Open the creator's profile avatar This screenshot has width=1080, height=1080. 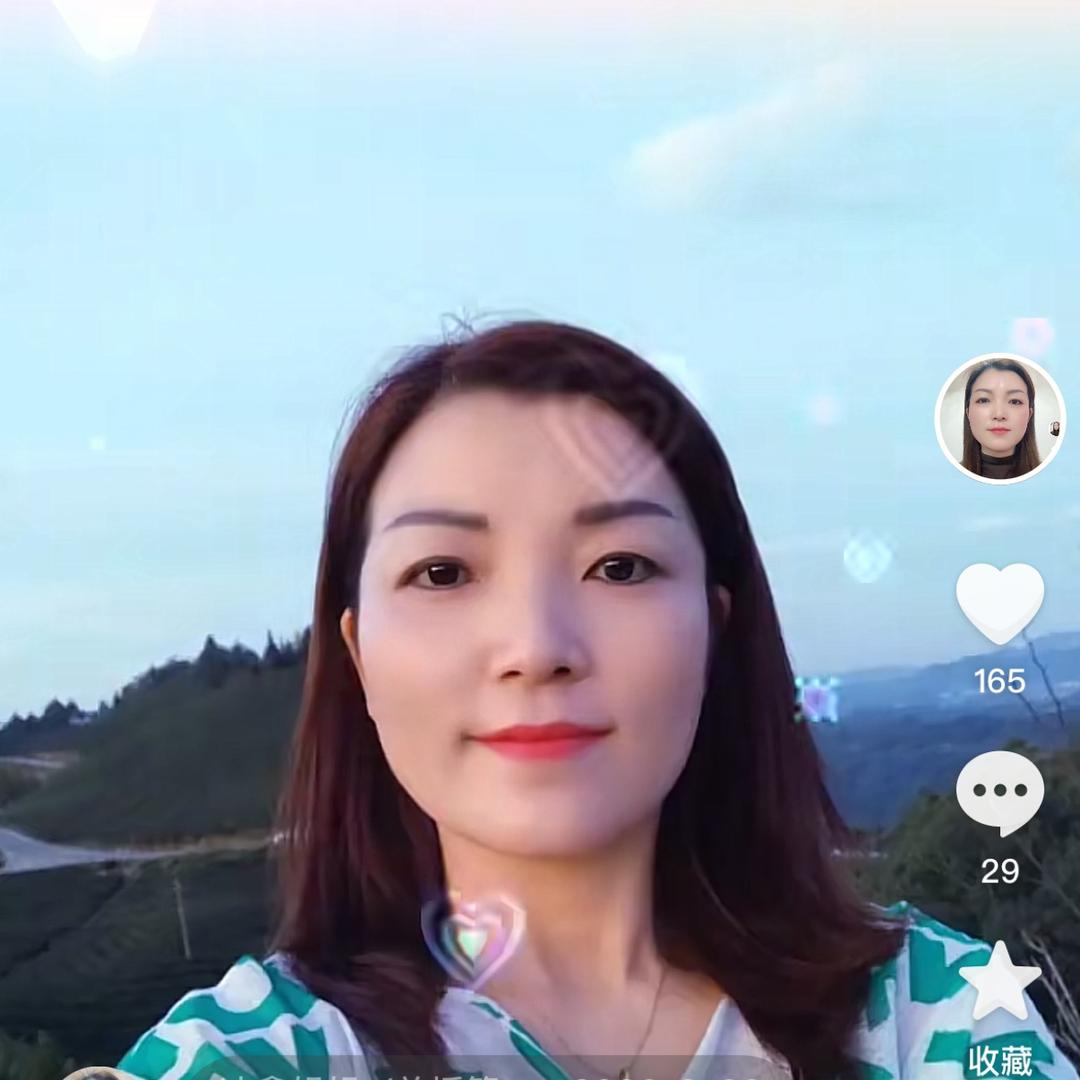tap(999, 419)
